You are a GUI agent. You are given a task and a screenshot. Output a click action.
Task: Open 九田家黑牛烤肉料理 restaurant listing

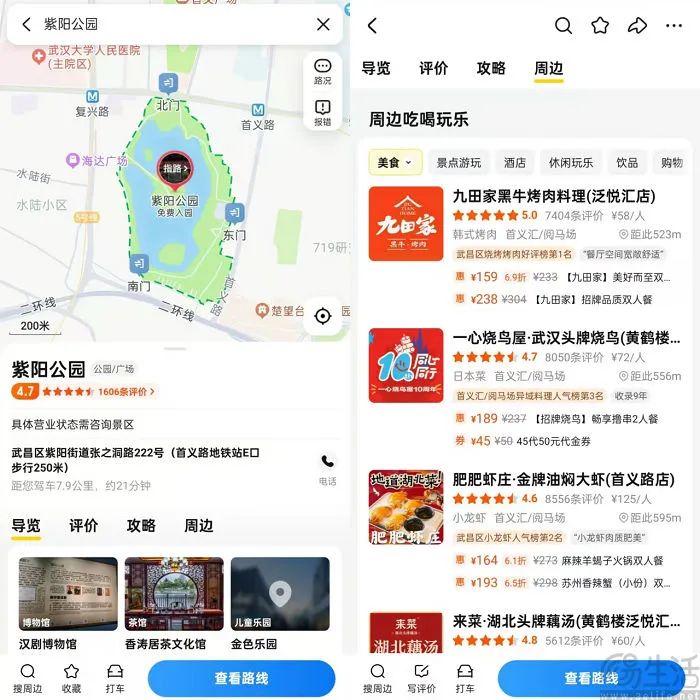click(553, 197)
